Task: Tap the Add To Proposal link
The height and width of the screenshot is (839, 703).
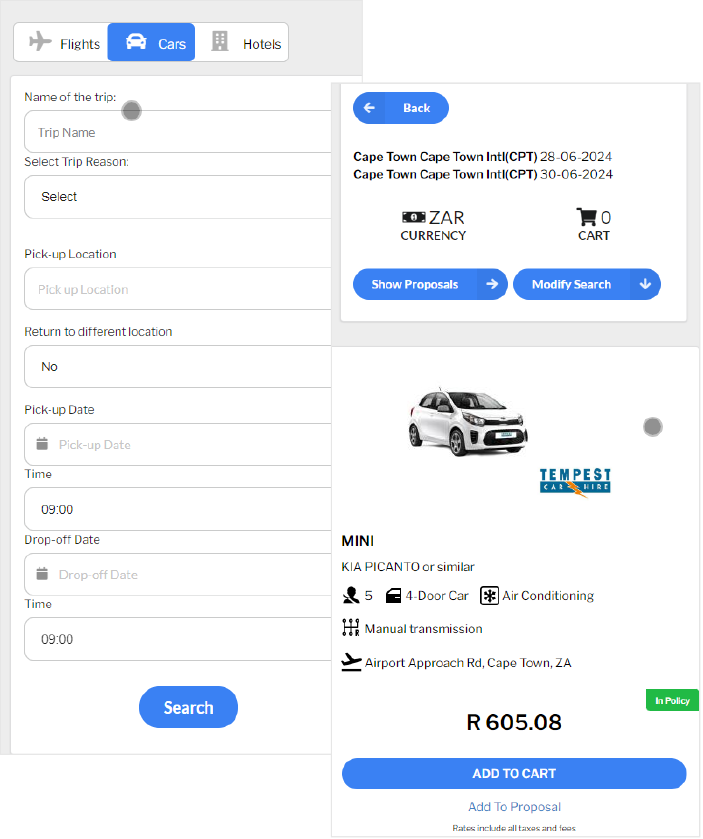Action: point(514,807)
